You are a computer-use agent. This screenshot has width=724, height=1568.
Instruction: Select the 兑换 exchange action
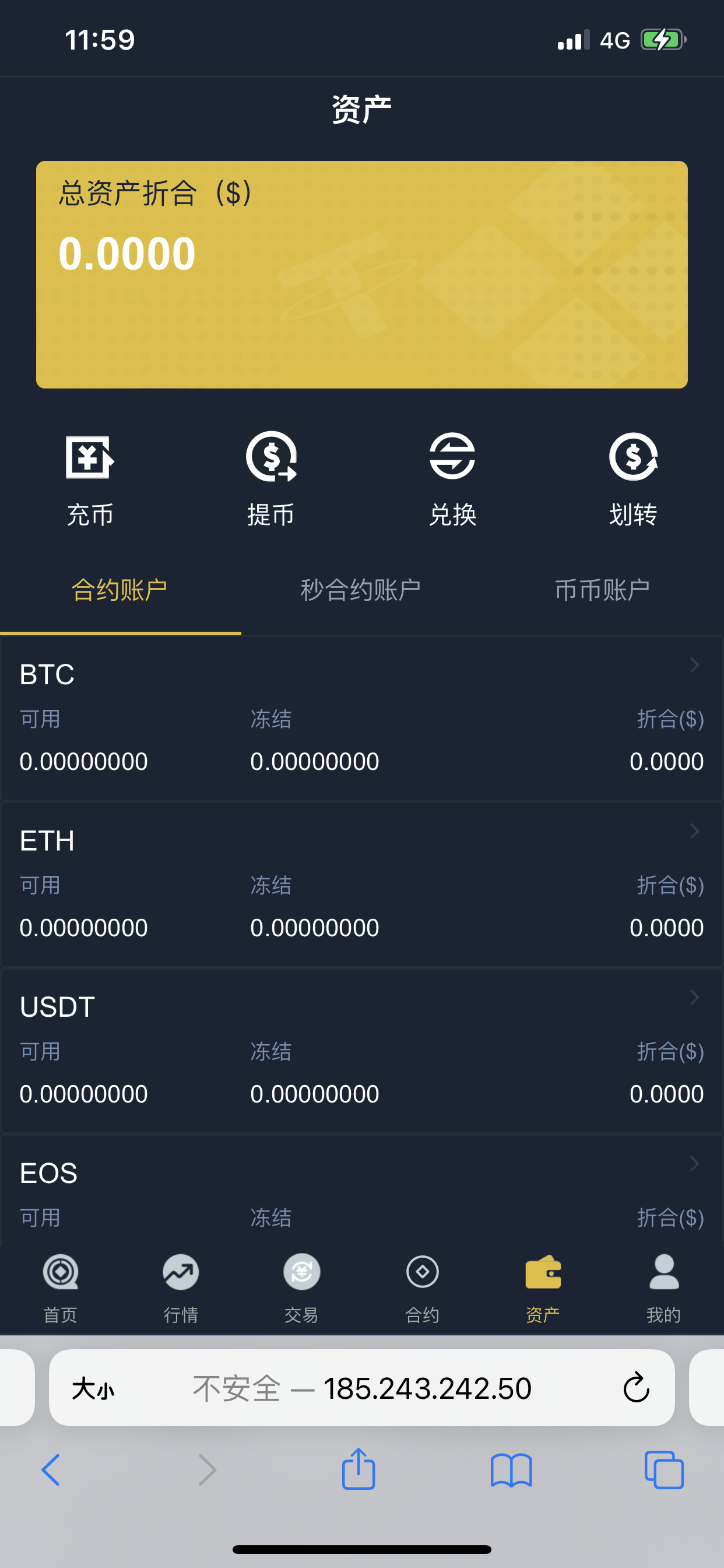[x=452, y=478]
